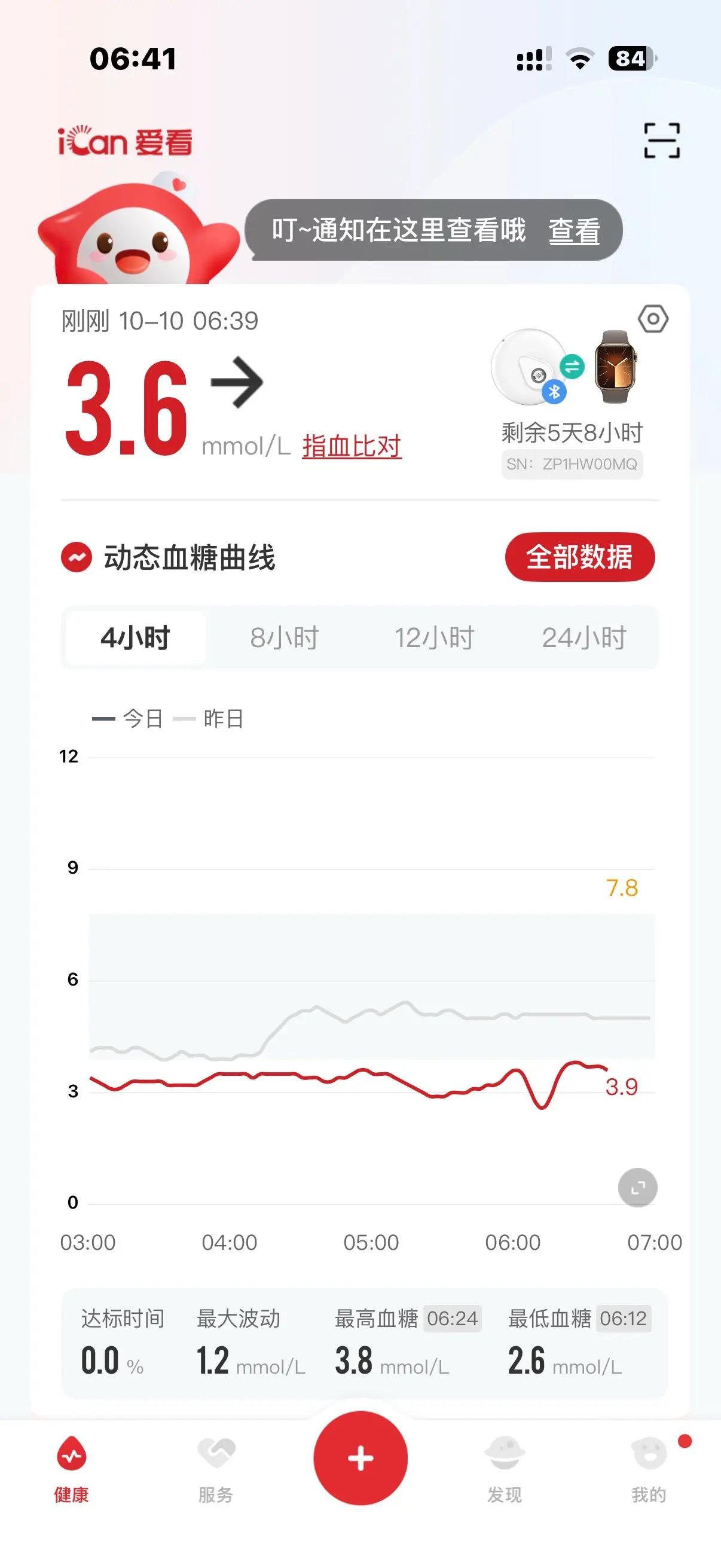The width and height of the screenshot is (721, 1568).
Task: Open the 指血比对 link
Action: (x=352, y=446)
